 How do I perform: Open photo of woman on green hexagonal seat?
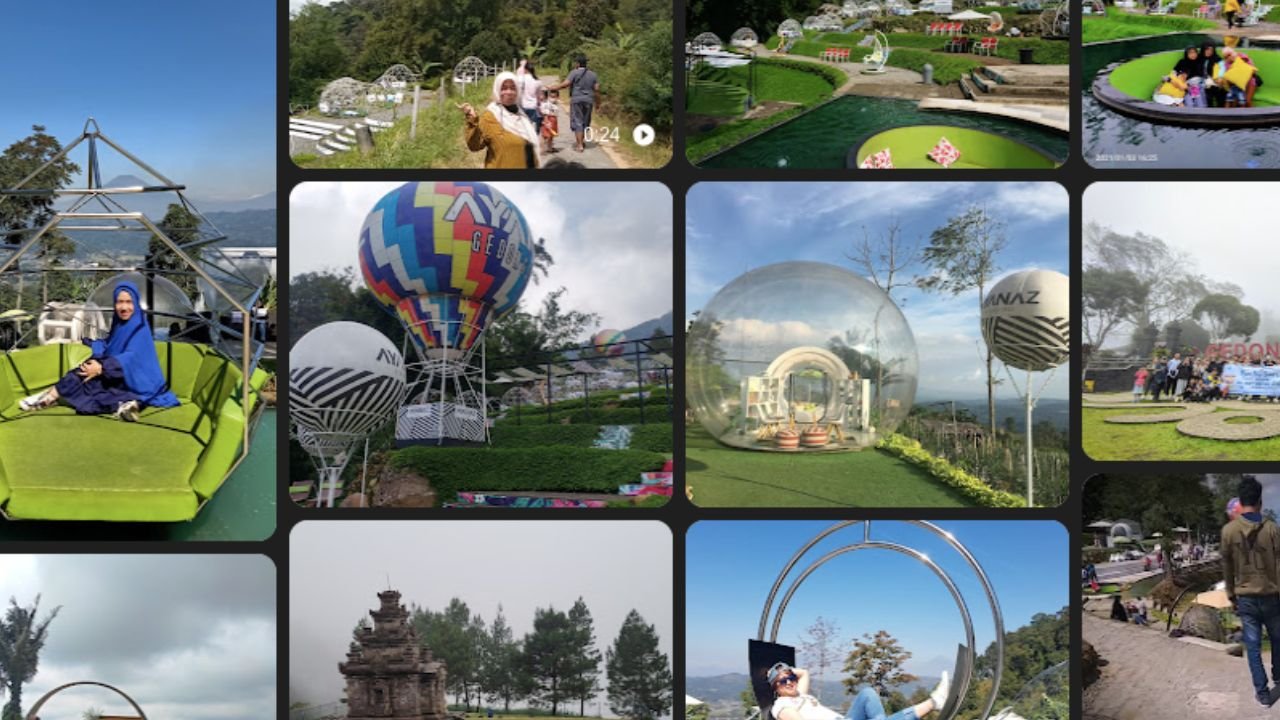pyautogui.click(x=137, y=300)
